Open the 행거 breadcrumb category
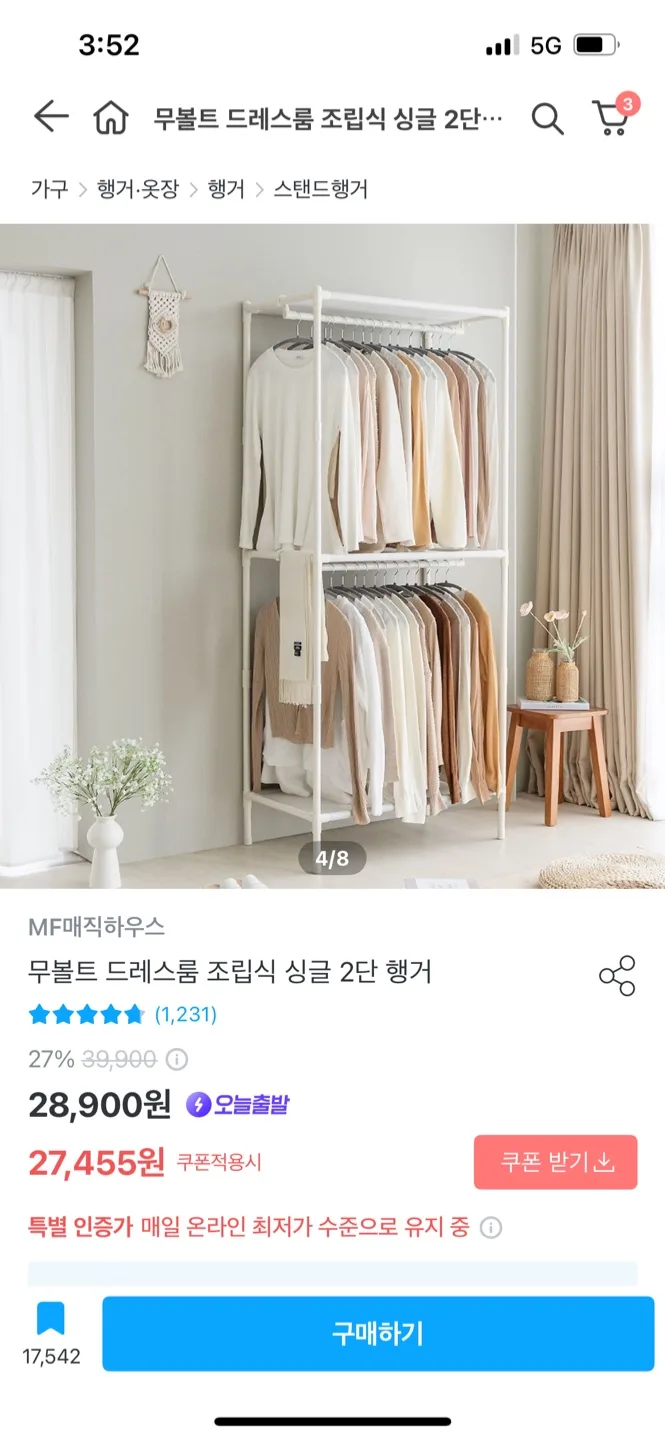Viewport: 665px width, 1440px height. click(226, 188)
